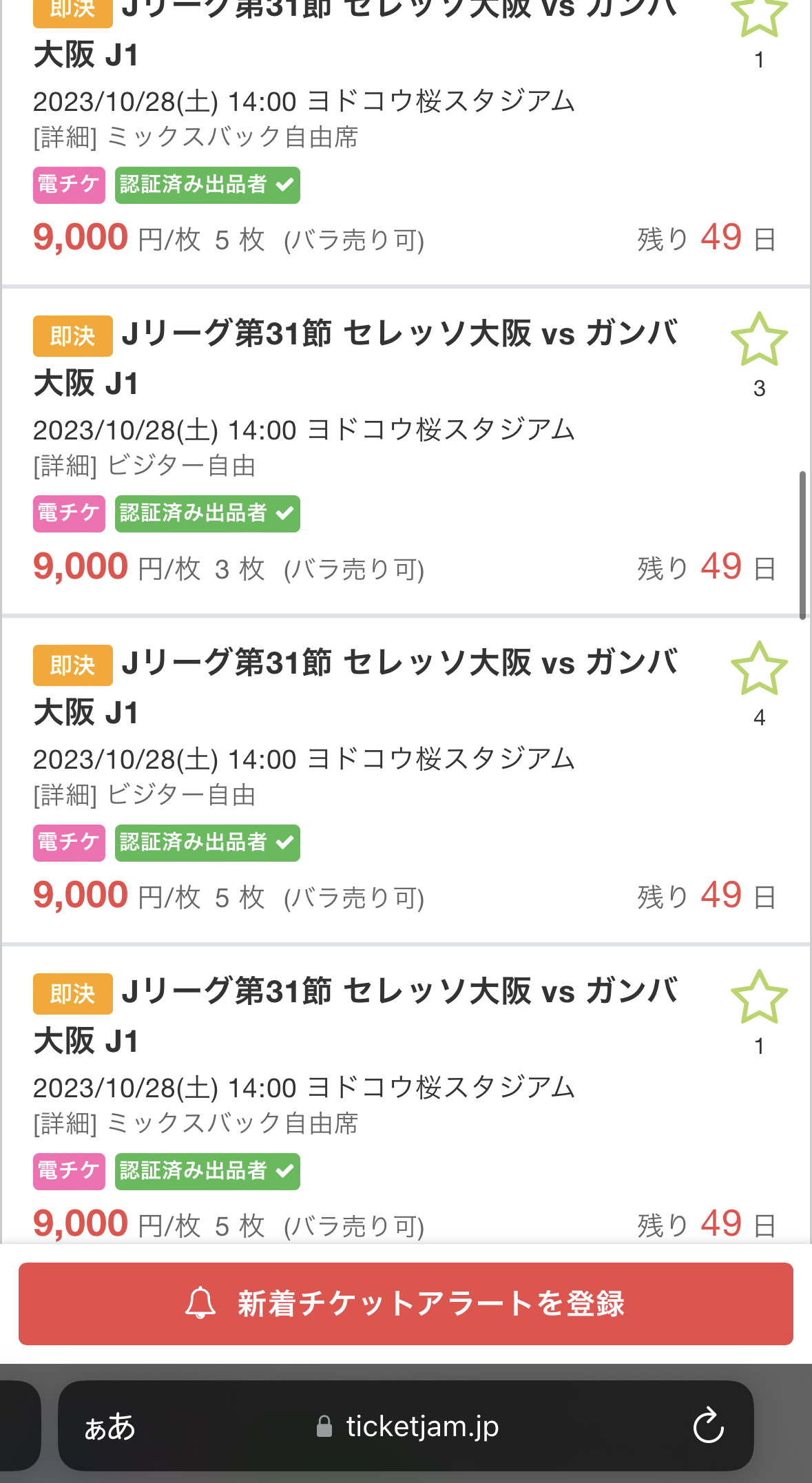This screenshot has width=812, height=1483.
Task: Open the ぁあ page settings menu
Action: pos(110,1426)
